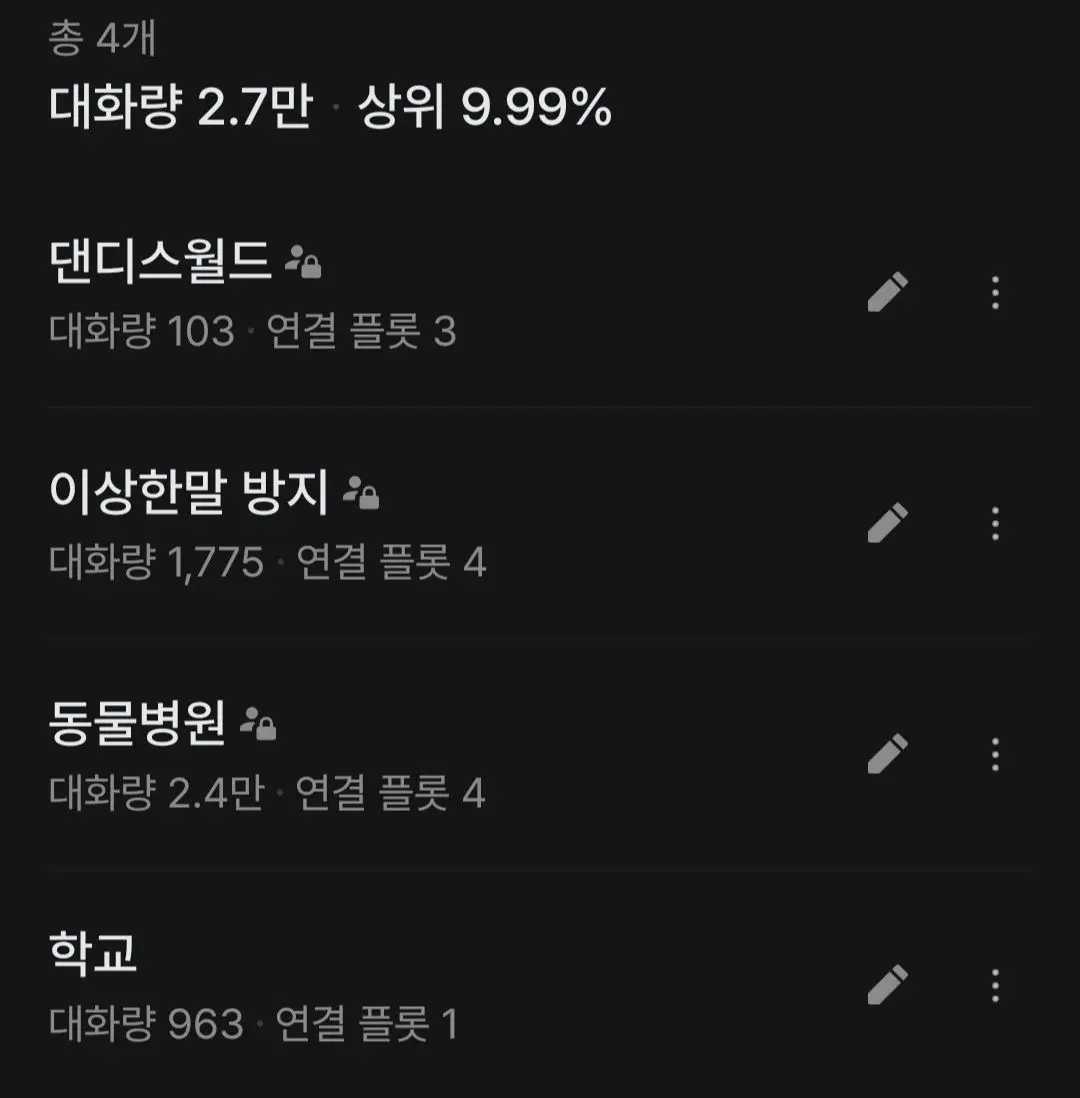Edit the 학교 entry

click(x=887, y=985)
